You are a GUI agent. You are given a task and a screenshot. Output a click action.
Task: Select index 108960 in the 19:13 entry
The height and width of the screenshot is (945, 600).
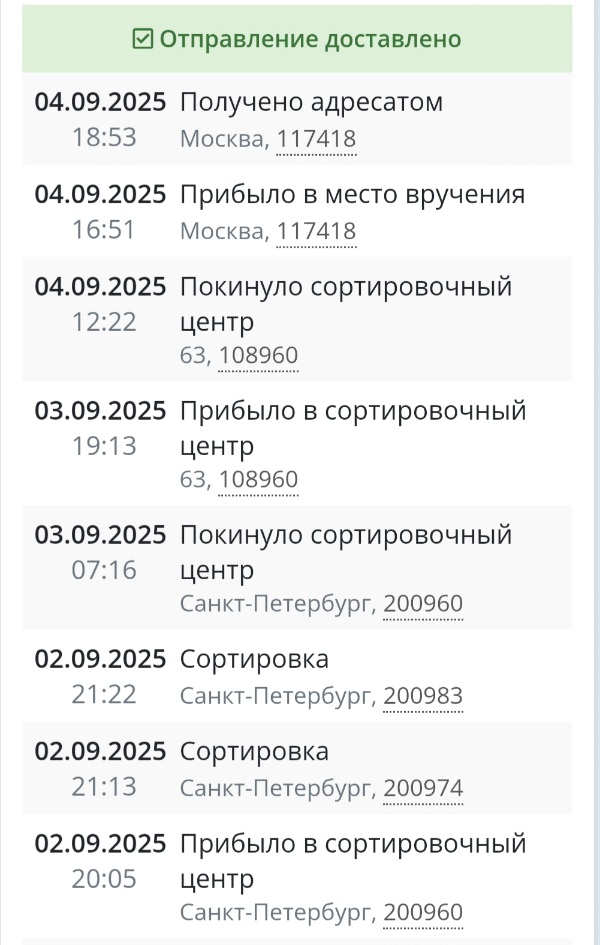coord(258,480)
